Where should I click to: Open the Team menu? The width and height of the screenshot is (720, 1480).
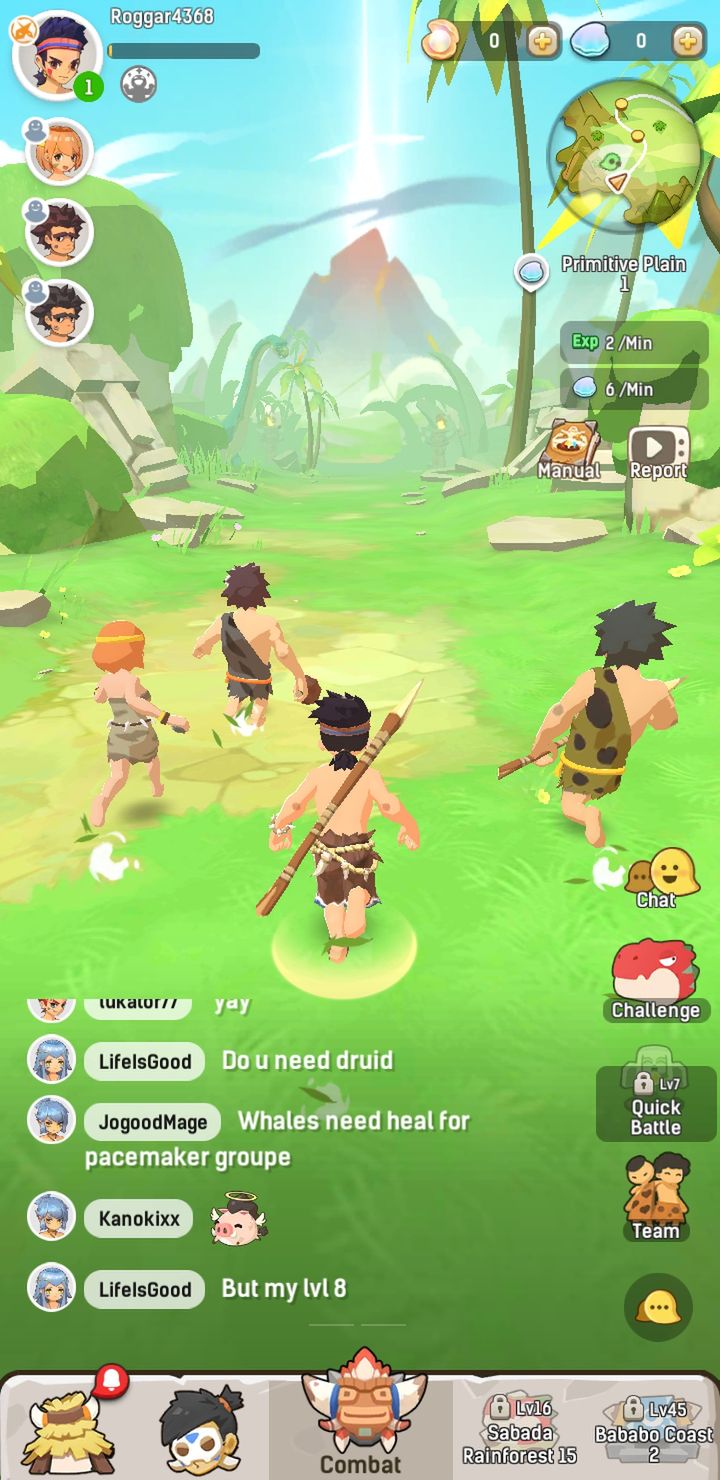point(656,1197)
